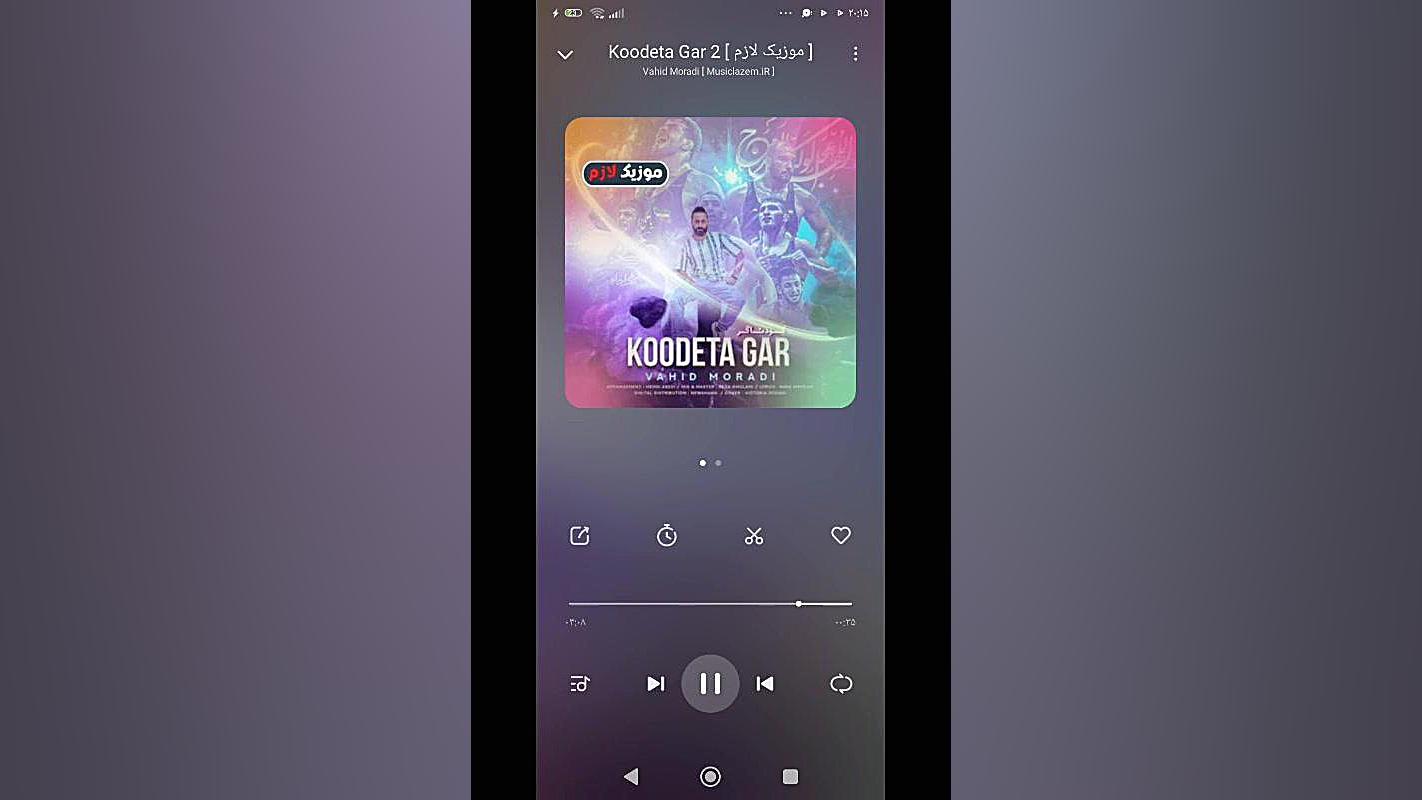Screen dimensions: 1422x800
Task: Tap the skip button left of pause
Action: [656, 684]
